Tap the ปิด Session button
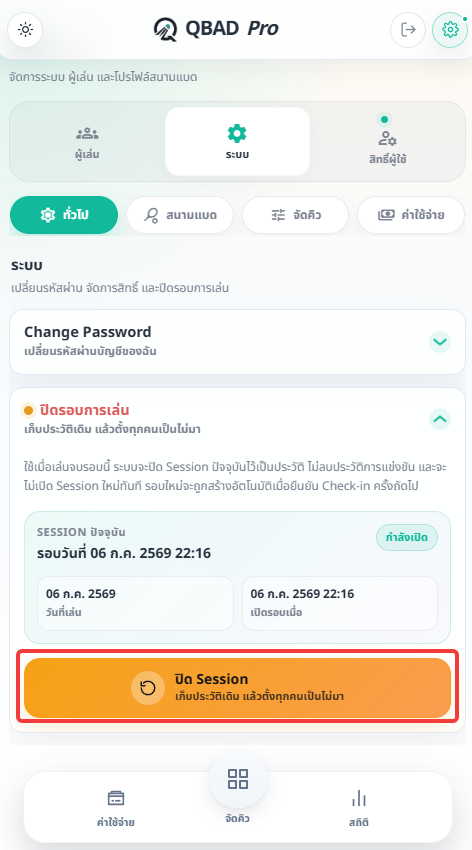This screenshot has width=472, height=850. pos(237,688)
